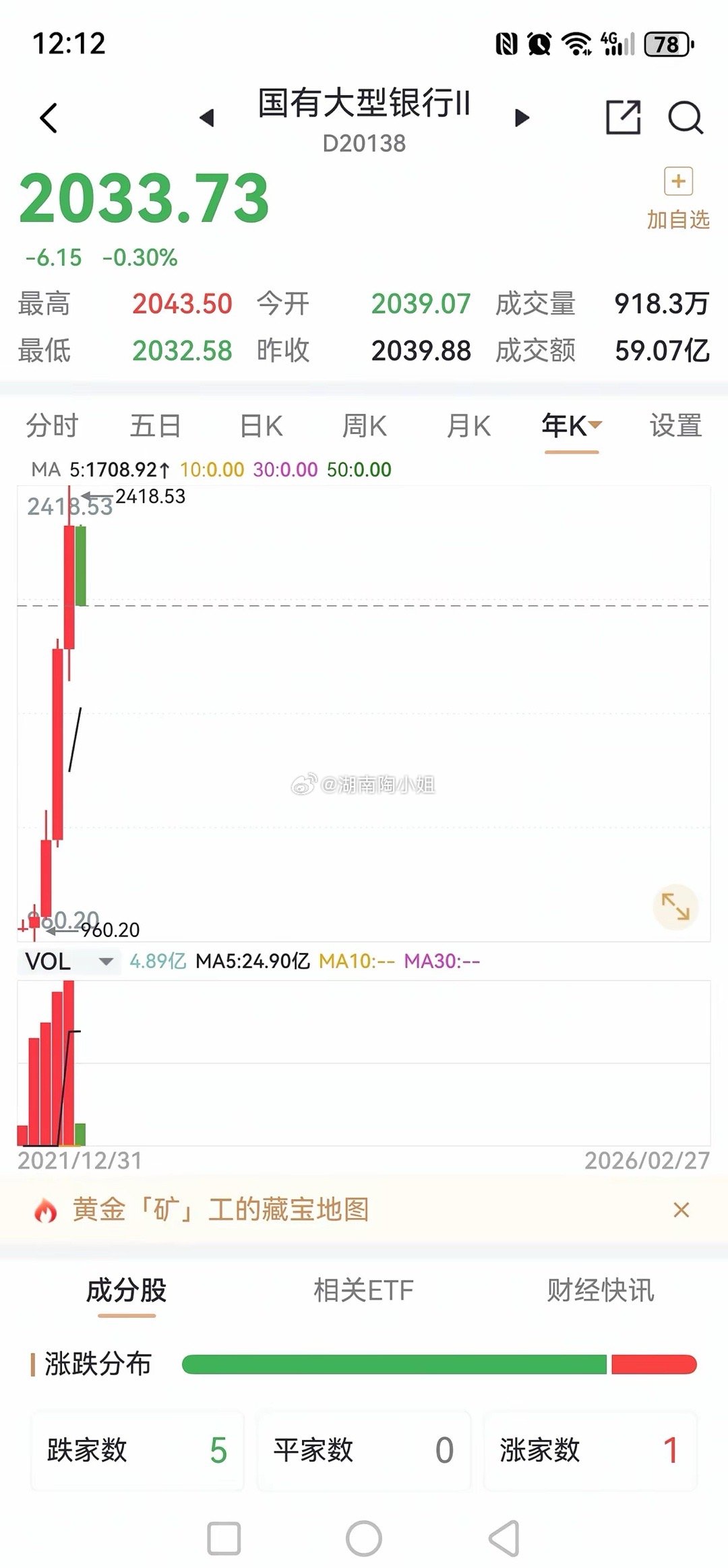Switch to the 周K chart view
728x1568 pixels.
(363, 425)
